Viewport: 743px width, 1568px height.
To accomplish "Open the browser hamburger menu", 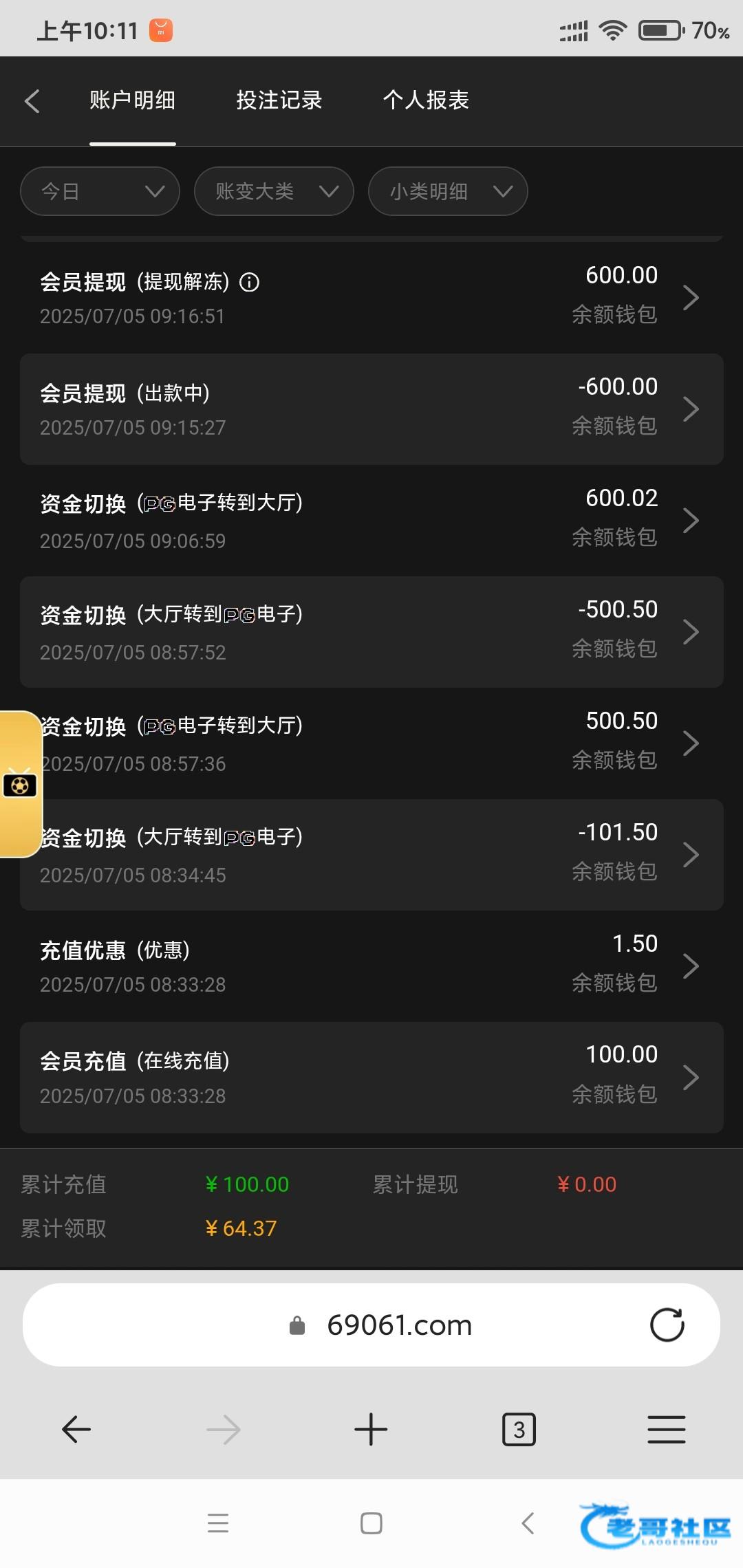I will coord(667,1430).
